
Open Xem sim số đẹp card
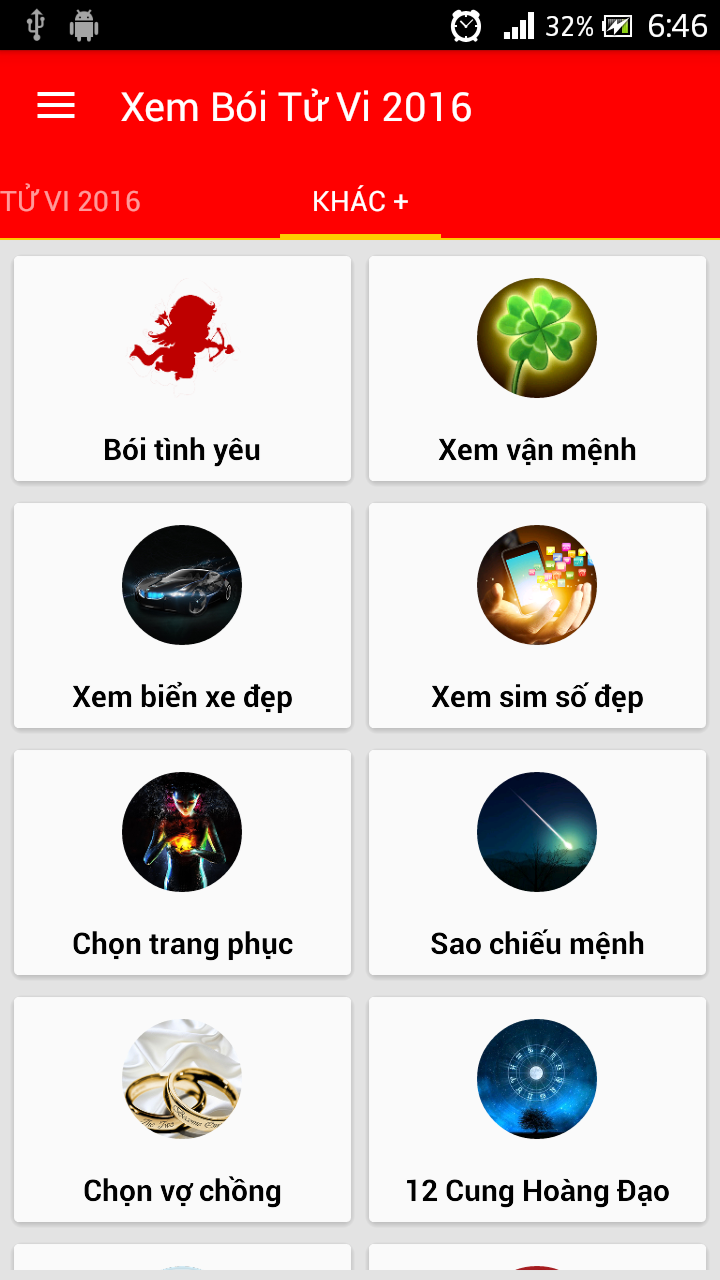[537, 615]
